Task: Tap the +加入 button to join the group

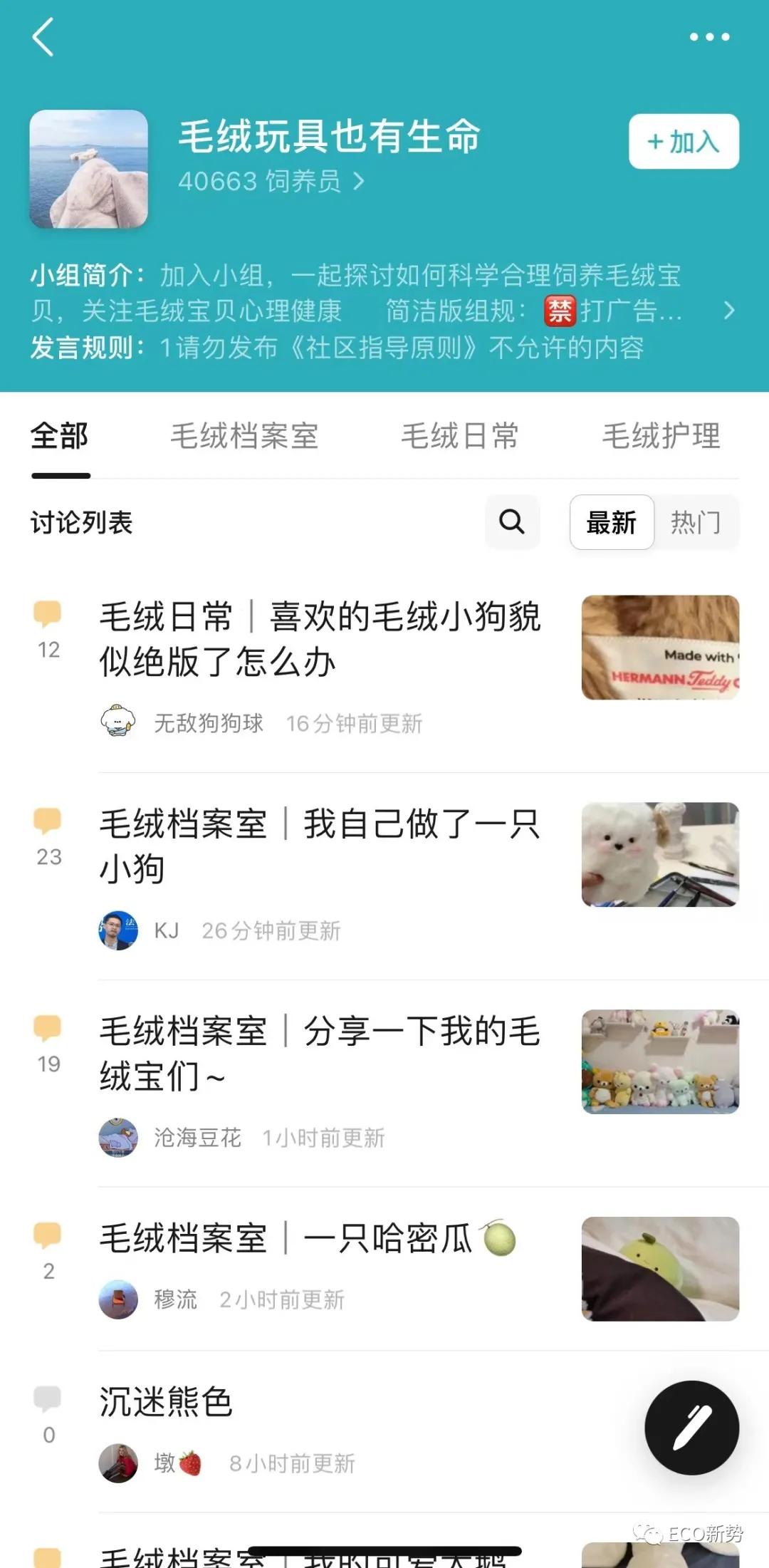Action: 683,142
